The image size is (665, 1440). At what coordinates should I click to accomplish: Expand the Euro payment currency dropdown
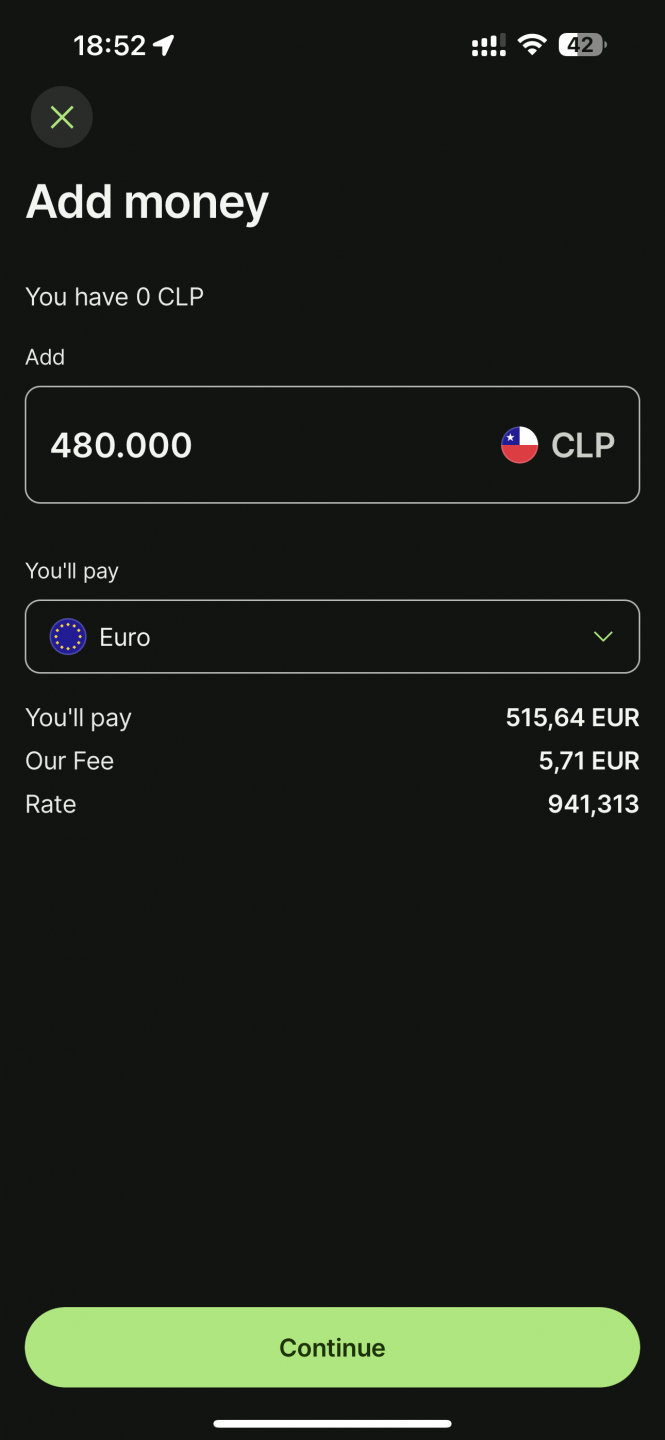pyautogui.click(x=332, y=637)
